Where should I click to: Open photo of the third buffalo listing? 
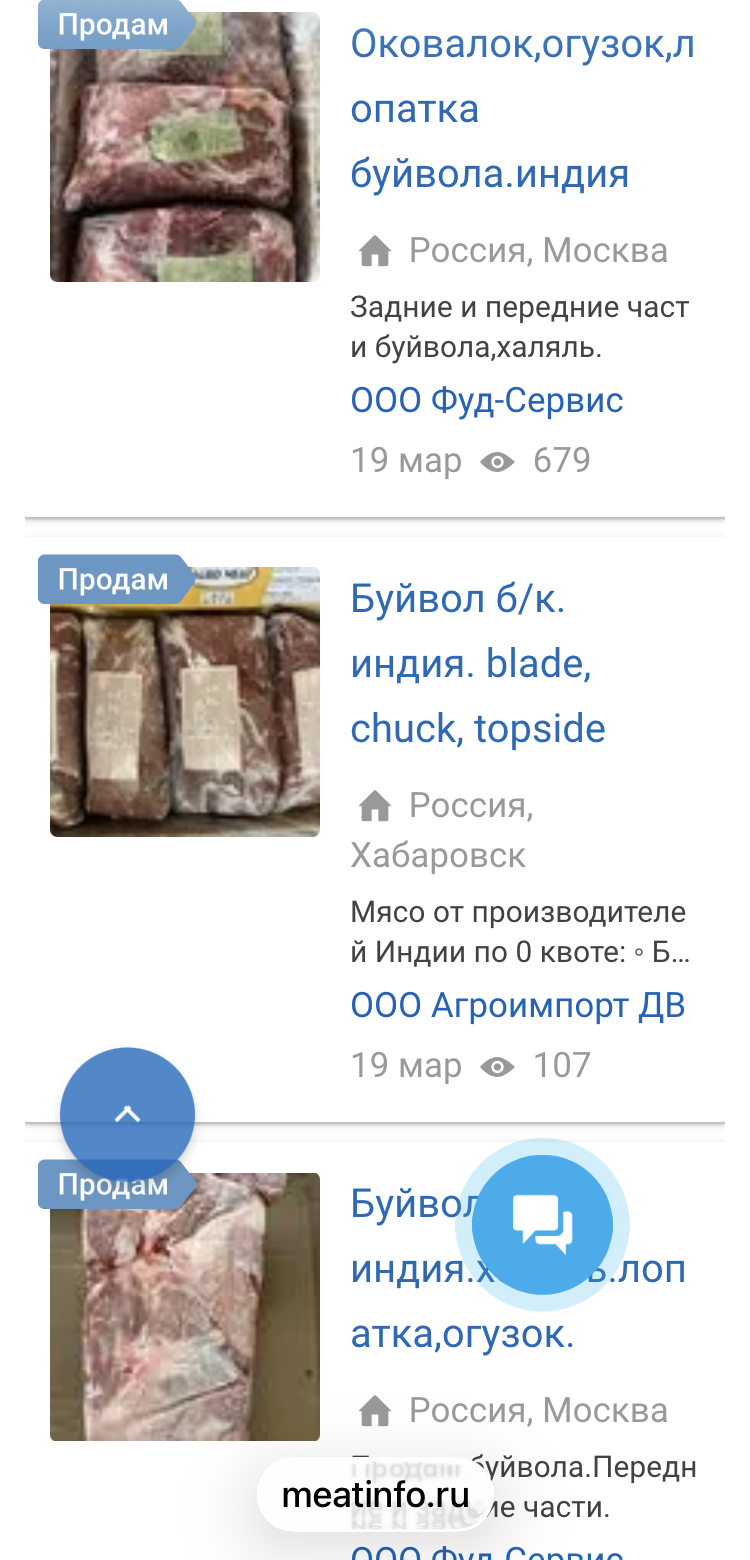[185, 1320]
